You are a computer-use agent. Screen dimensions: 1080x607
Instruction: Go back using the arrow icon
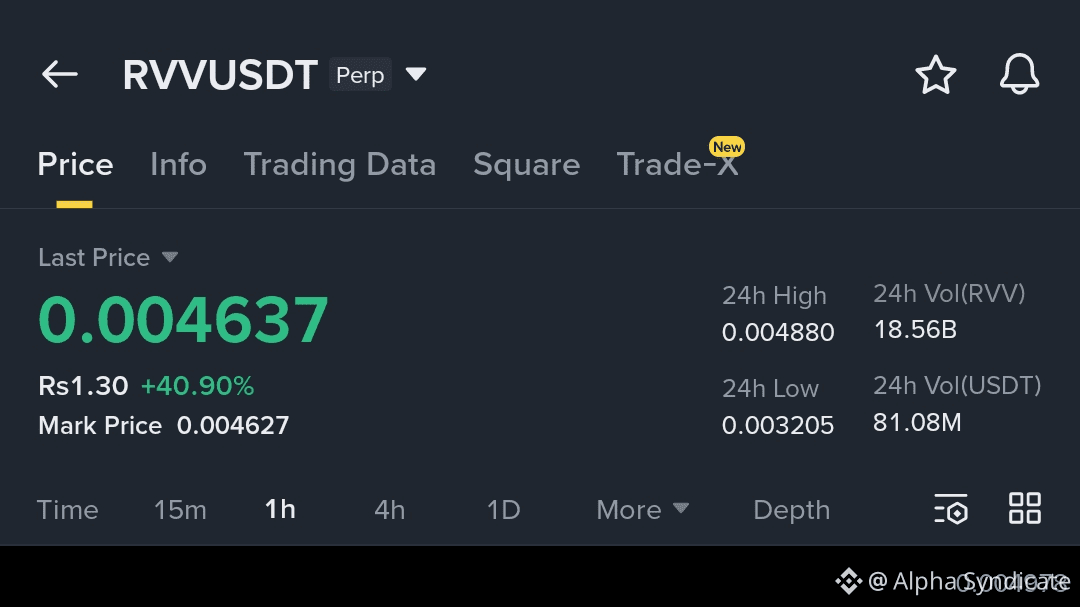60,74
